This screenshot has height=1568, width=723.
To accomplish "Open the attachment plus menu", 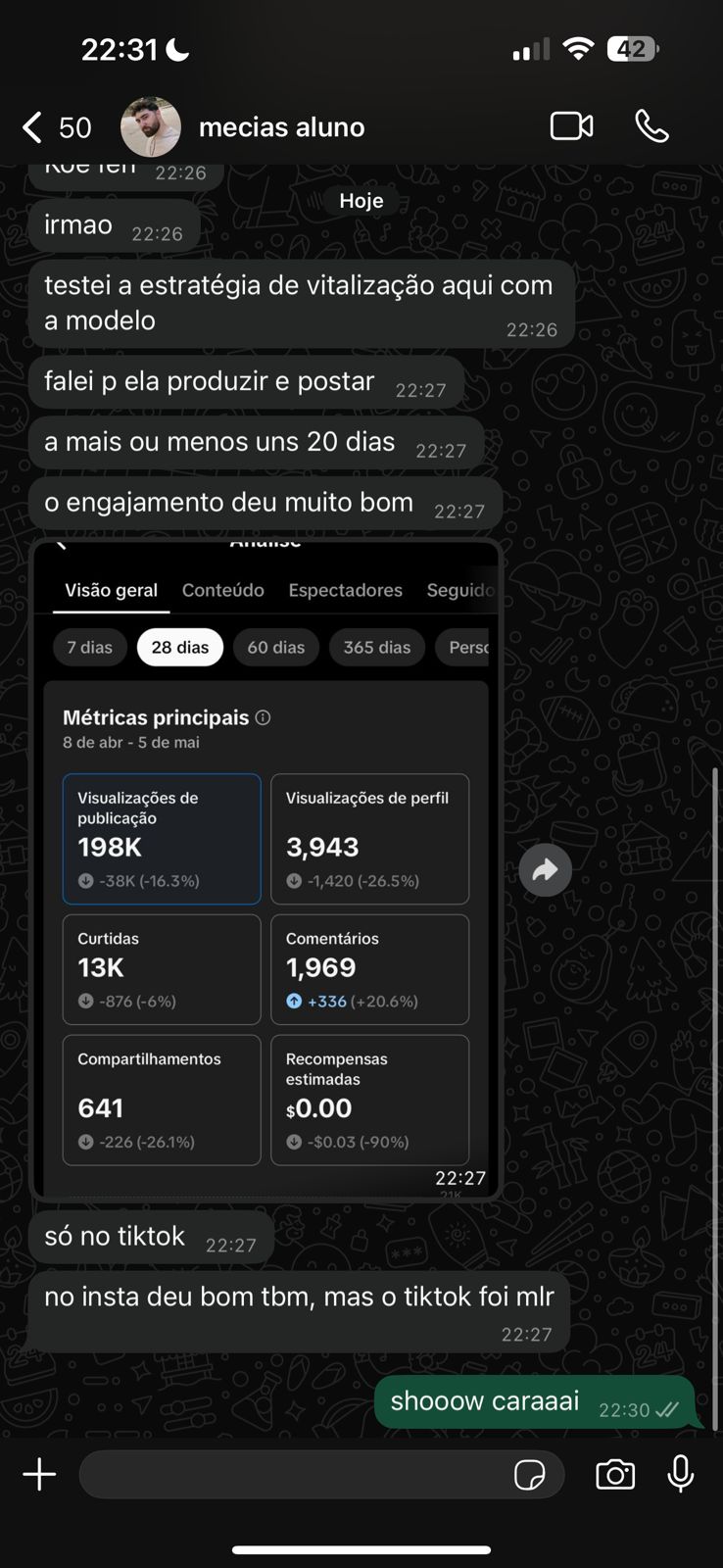I will tap(39, 1474).
